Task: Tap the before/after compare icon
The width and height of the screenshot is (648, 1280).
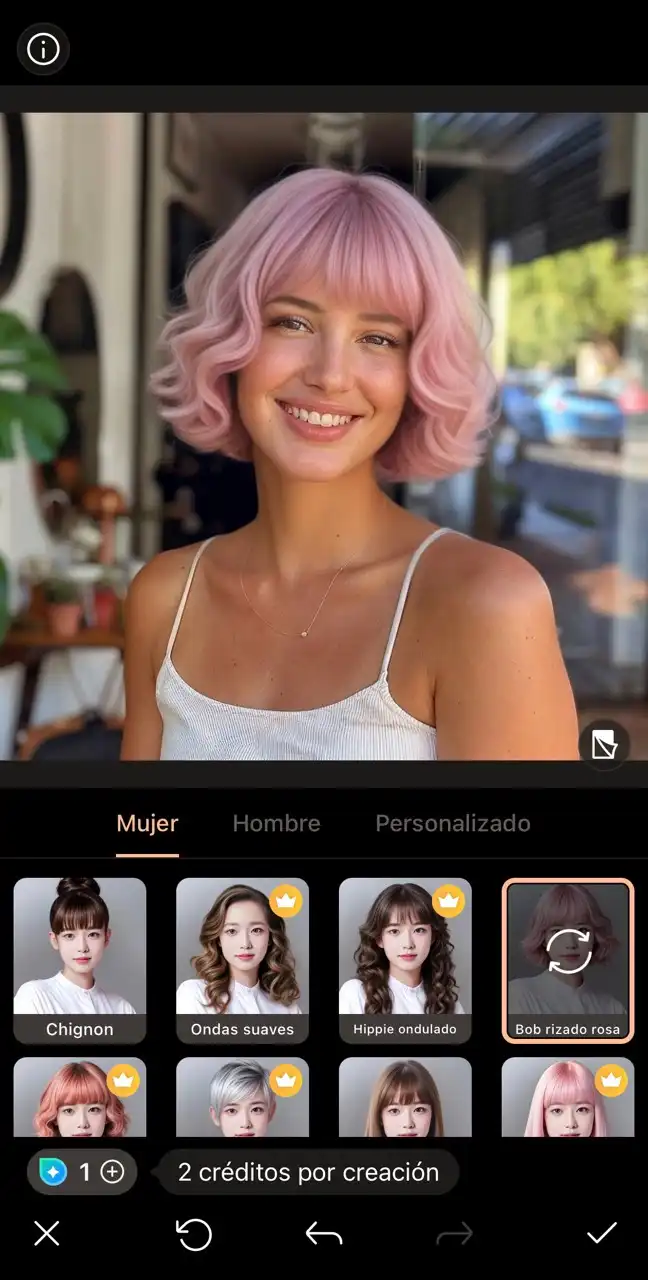Action: (x=603, y=745)
